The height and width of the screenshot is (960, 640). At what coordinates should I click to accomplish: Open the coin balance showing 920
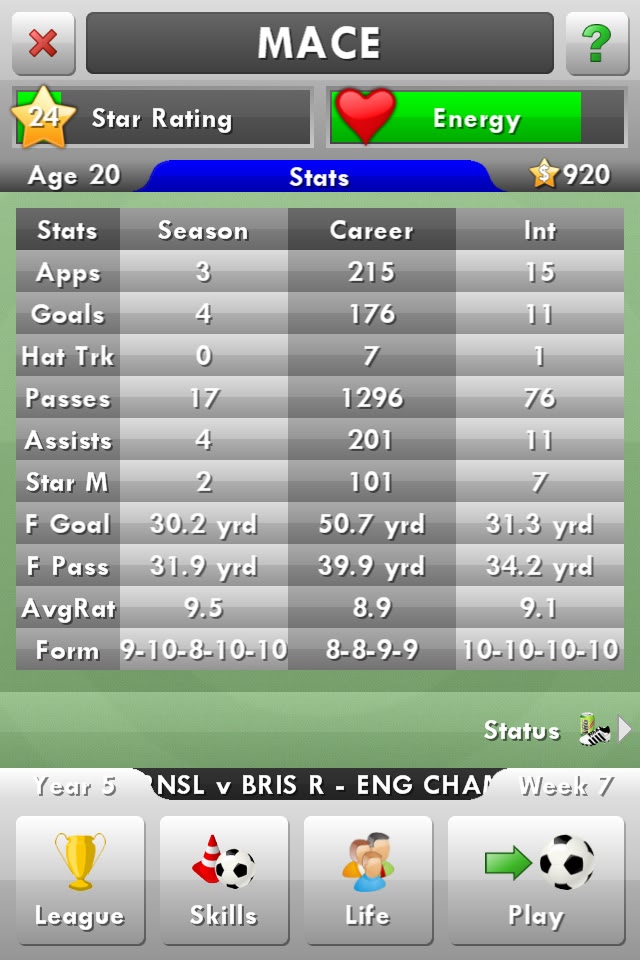click(571, 175)
